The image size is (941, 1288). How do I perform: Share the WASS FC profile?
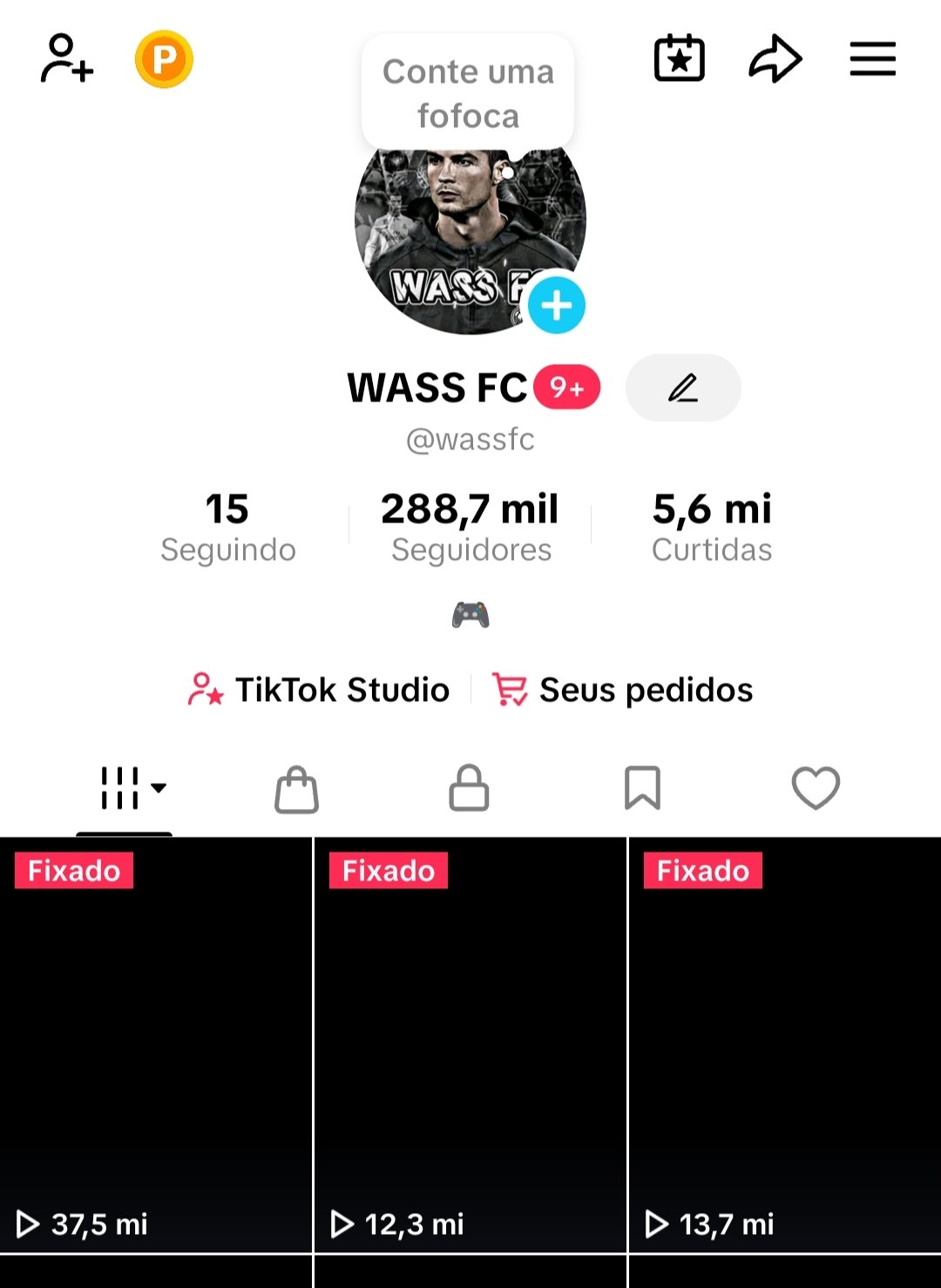click(775, 59)
